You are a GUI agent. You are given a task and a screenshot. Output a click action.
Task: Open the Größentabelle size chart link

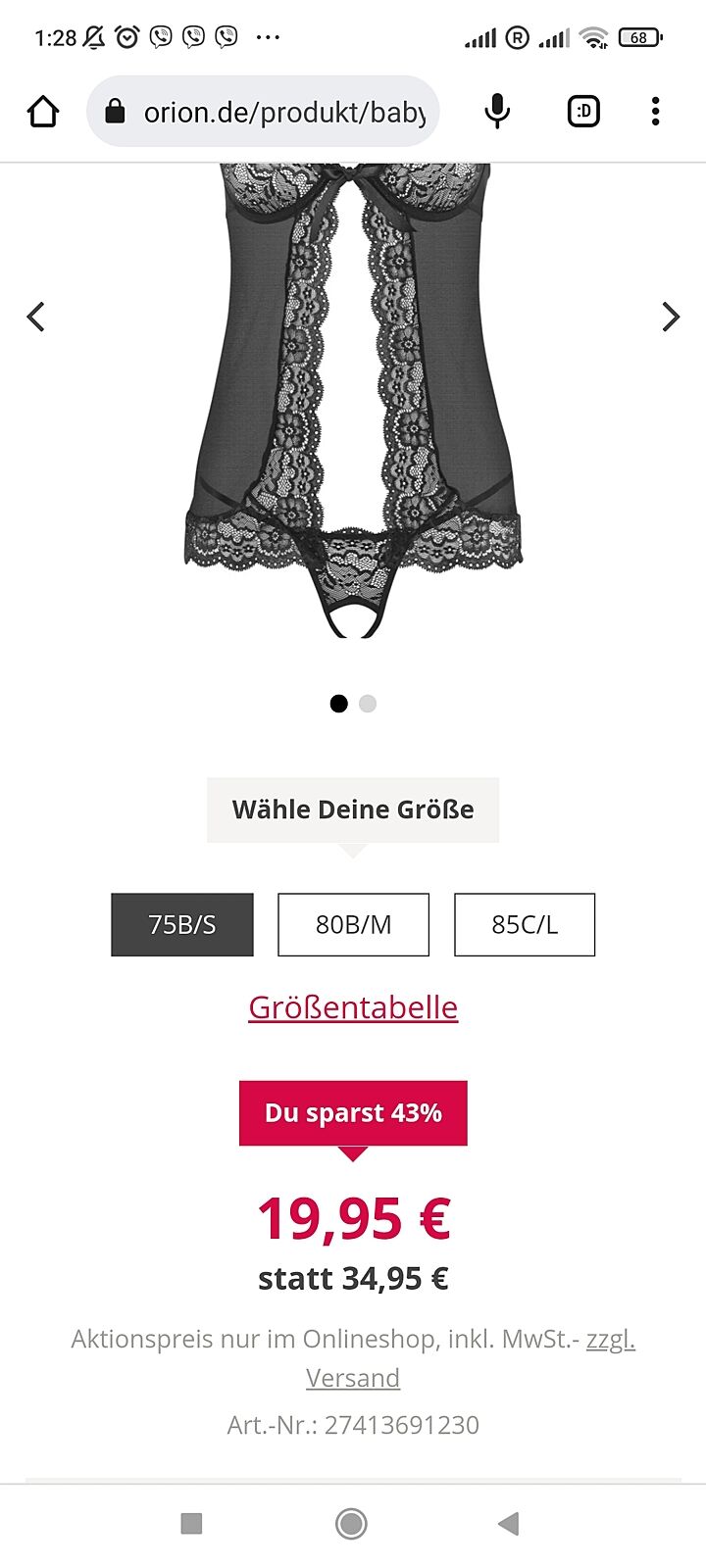(353, 1007)
